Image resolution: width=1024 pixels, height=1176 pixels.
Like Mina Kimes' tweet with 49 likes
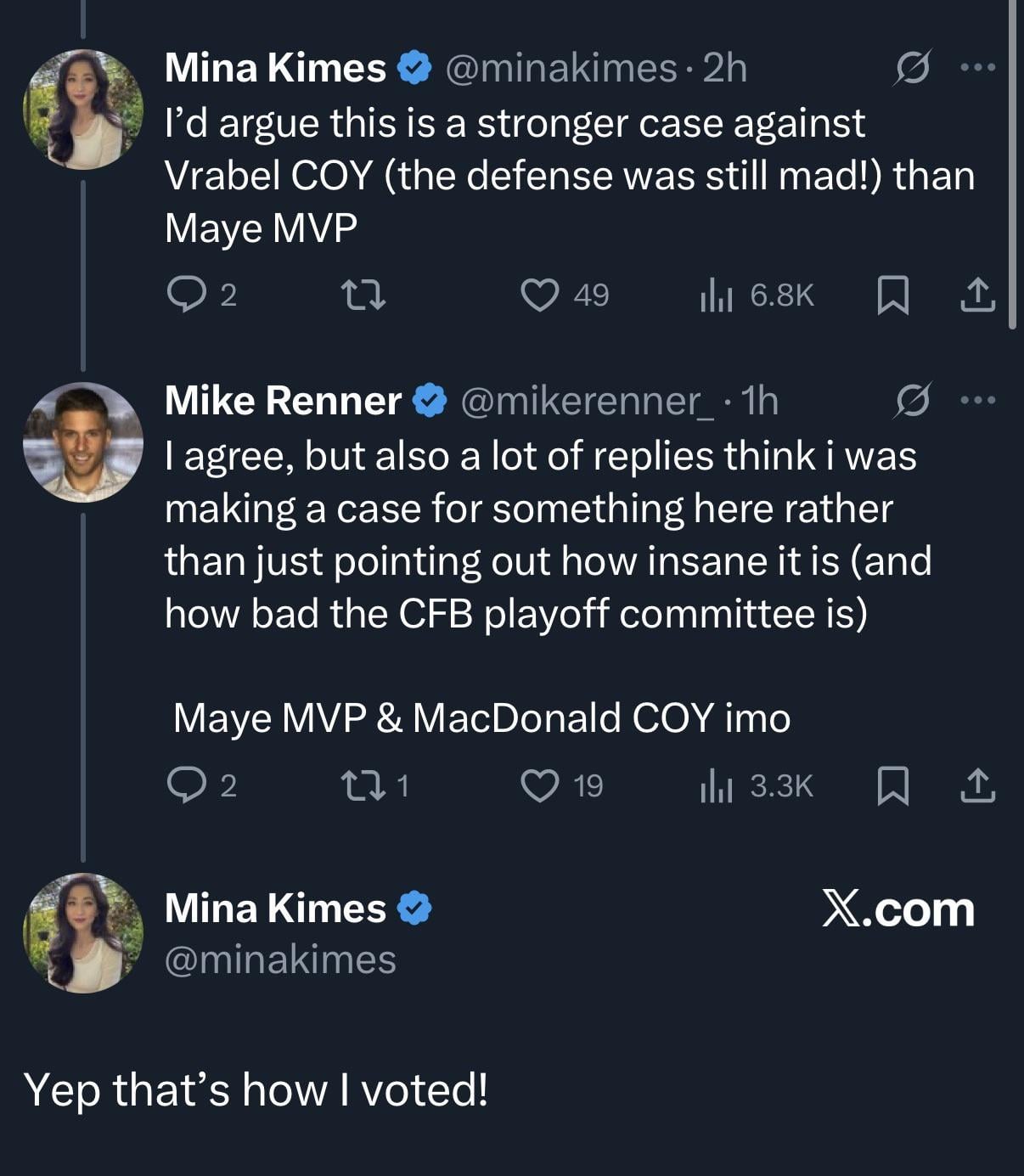[539, 295]
